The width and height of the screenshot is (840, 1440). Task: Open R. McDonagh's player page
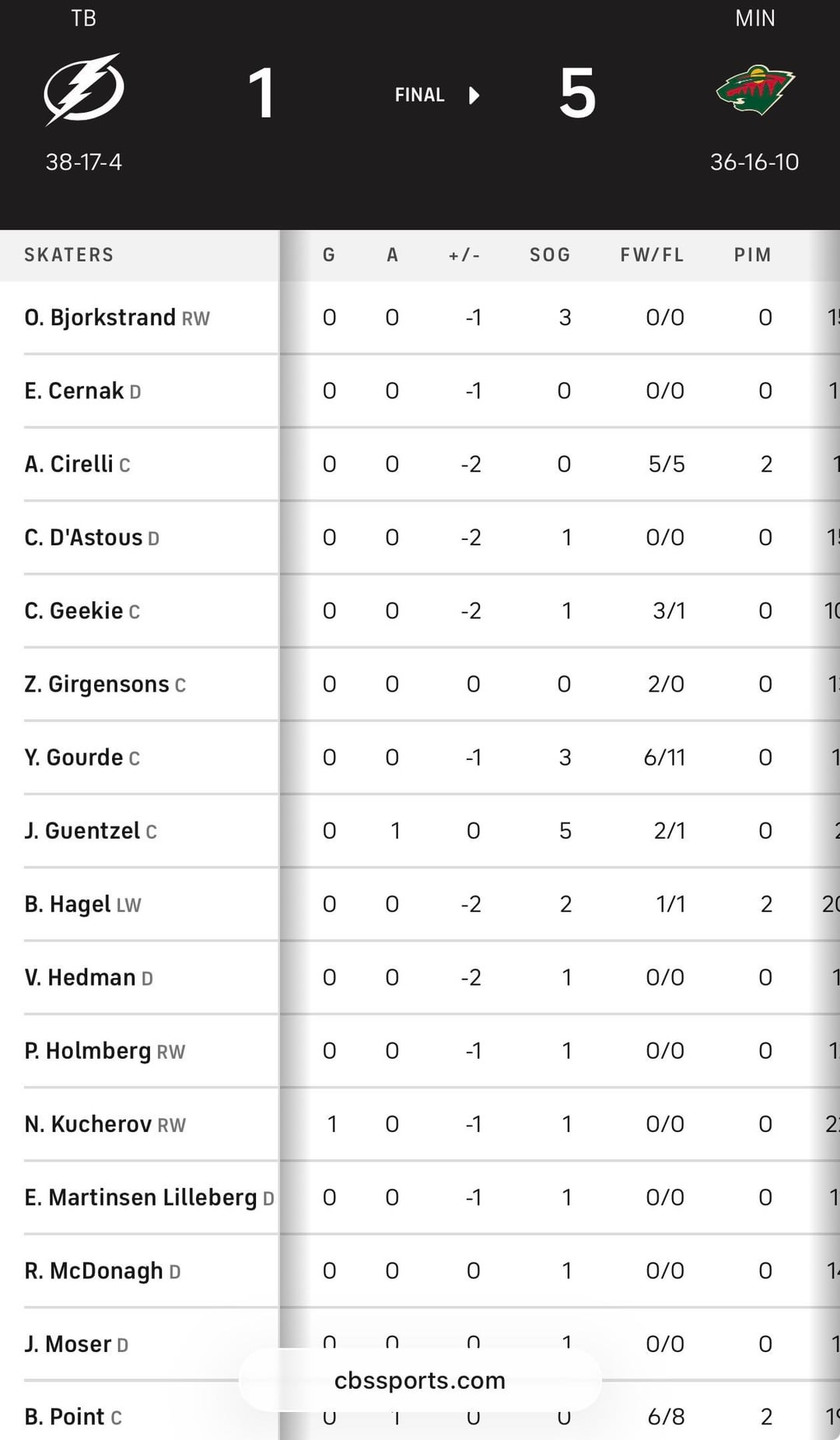click(93, 1271)
